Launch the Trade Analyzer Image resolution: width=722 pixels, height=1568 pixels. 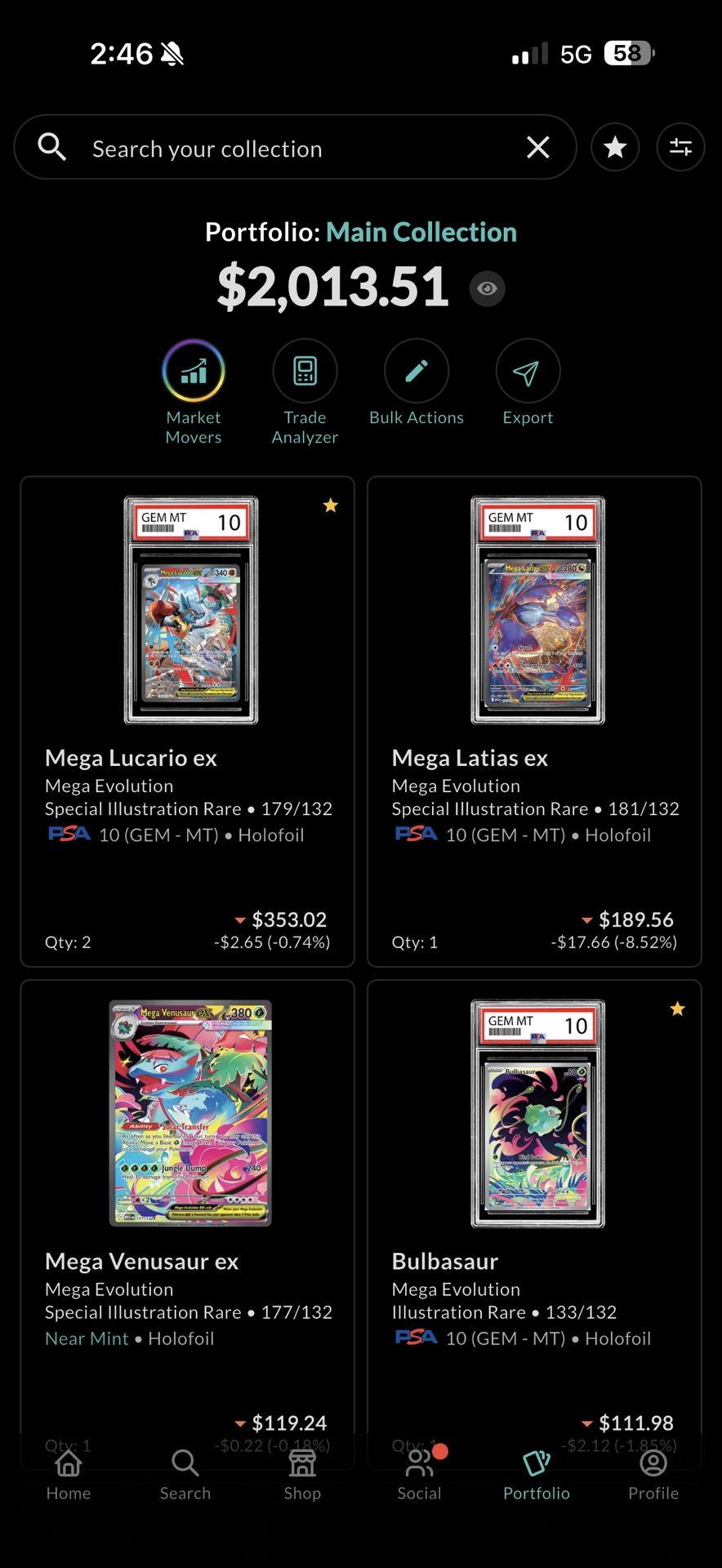305,372
